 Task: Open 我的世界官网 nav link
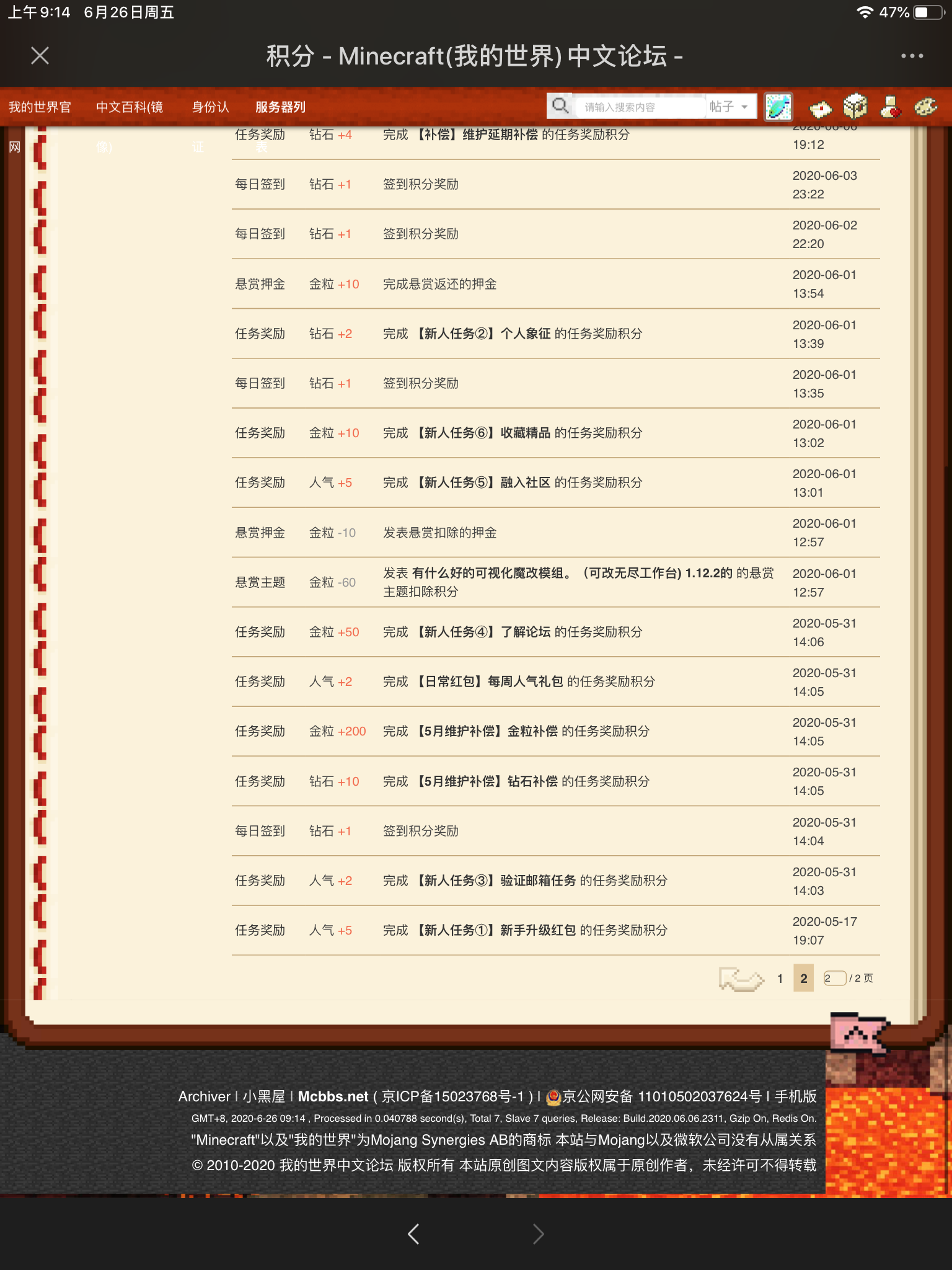[x=40, y=107]
